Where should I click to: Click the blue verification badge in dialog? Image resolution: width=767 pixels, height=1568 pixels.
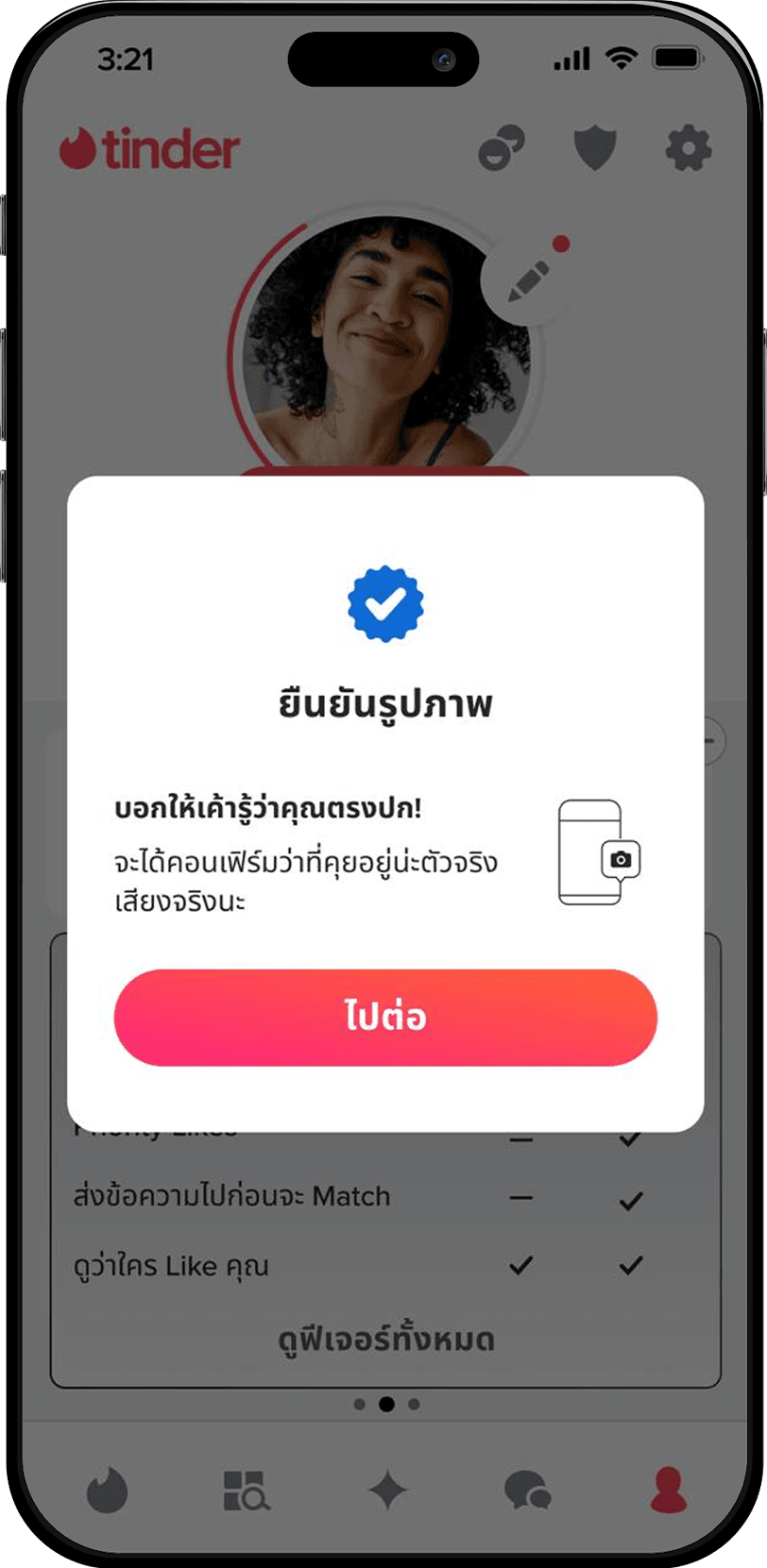(383, 605)
